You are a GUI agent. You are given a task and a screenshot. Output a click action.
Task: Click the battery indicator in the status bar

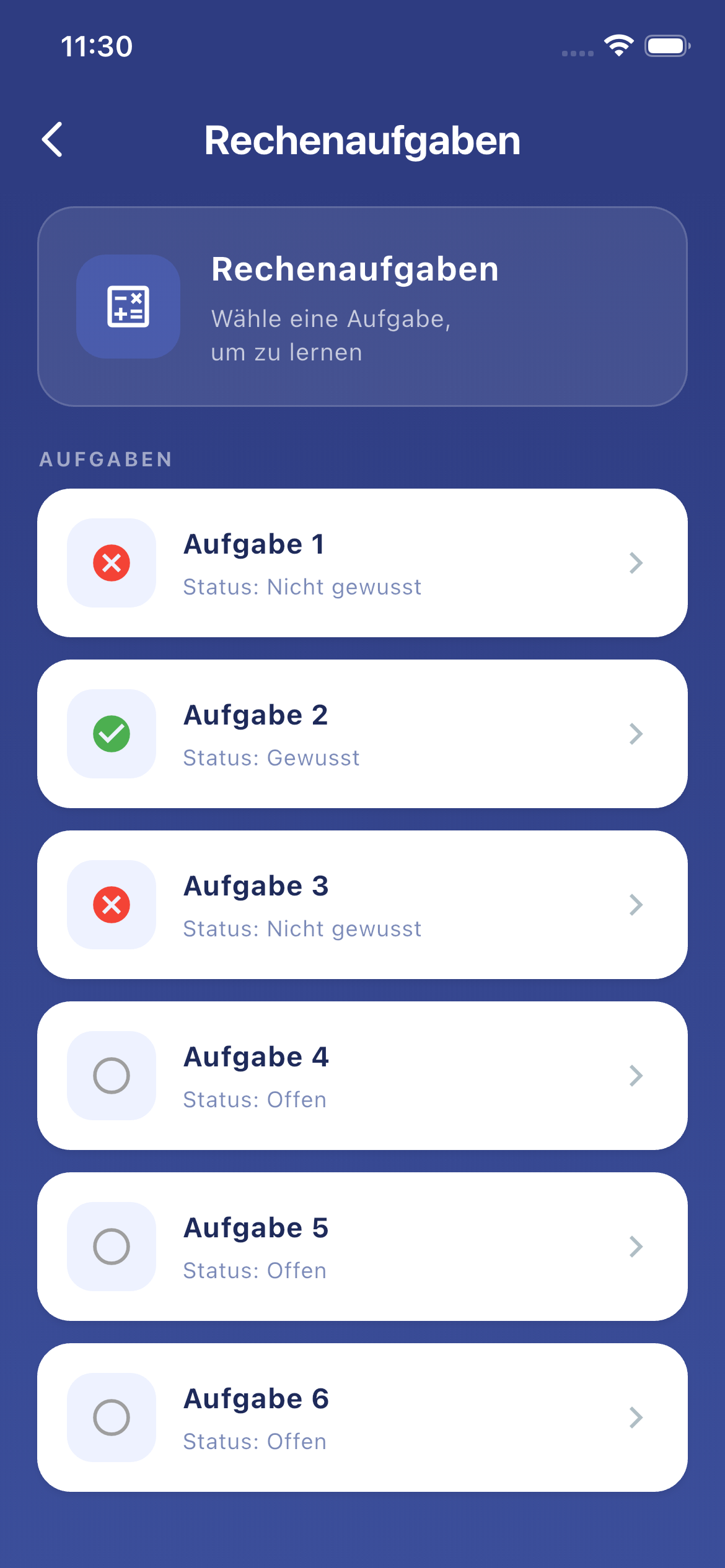click(667, 45)
